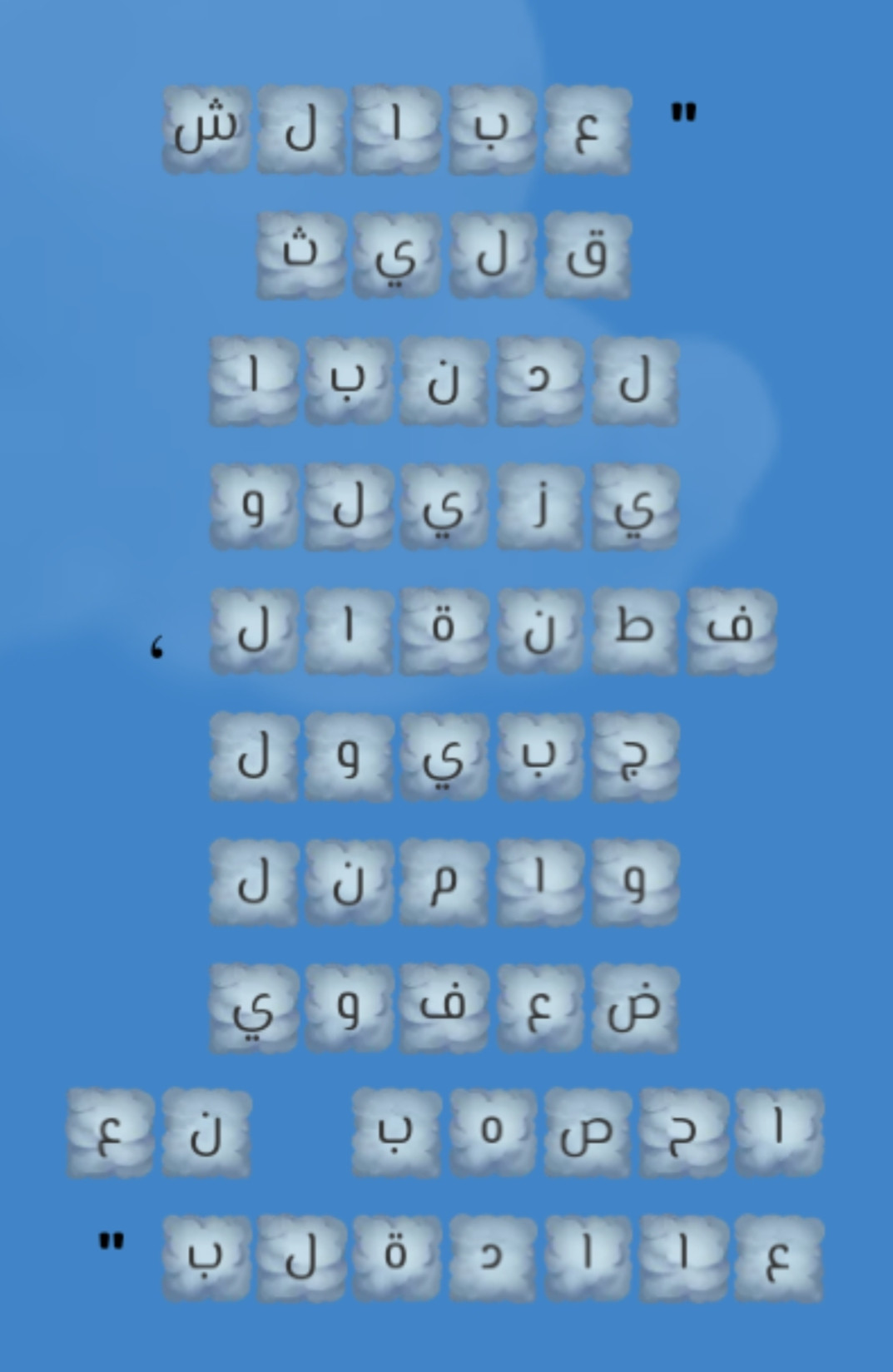Select the ث cloud tile
This screenshot has width=893, height=1372.
[300, 255]
